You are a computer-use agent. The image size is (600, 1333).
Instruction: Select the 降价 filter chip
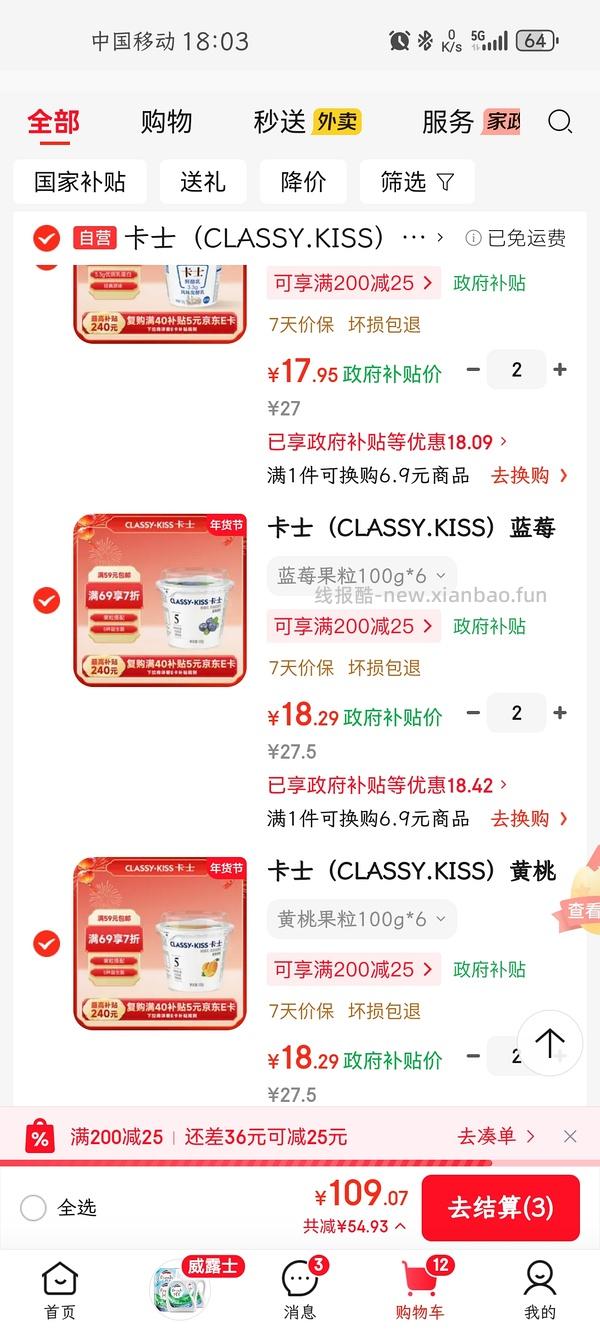coord(303,182)
